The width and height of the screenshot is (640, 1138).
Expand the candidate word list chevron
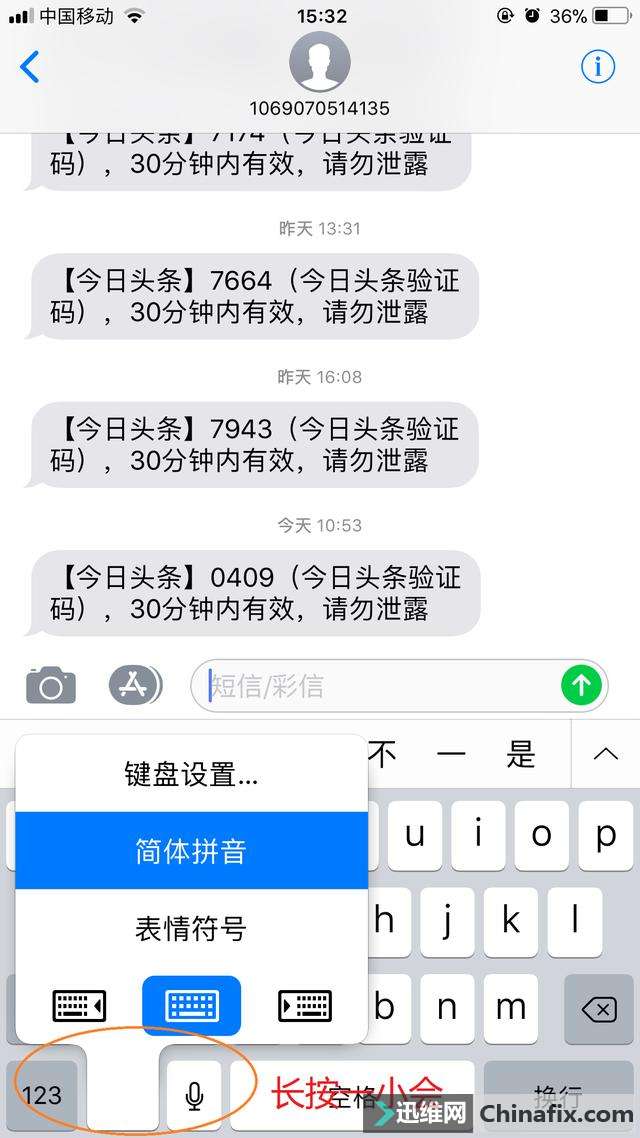(x=605, y=754)
